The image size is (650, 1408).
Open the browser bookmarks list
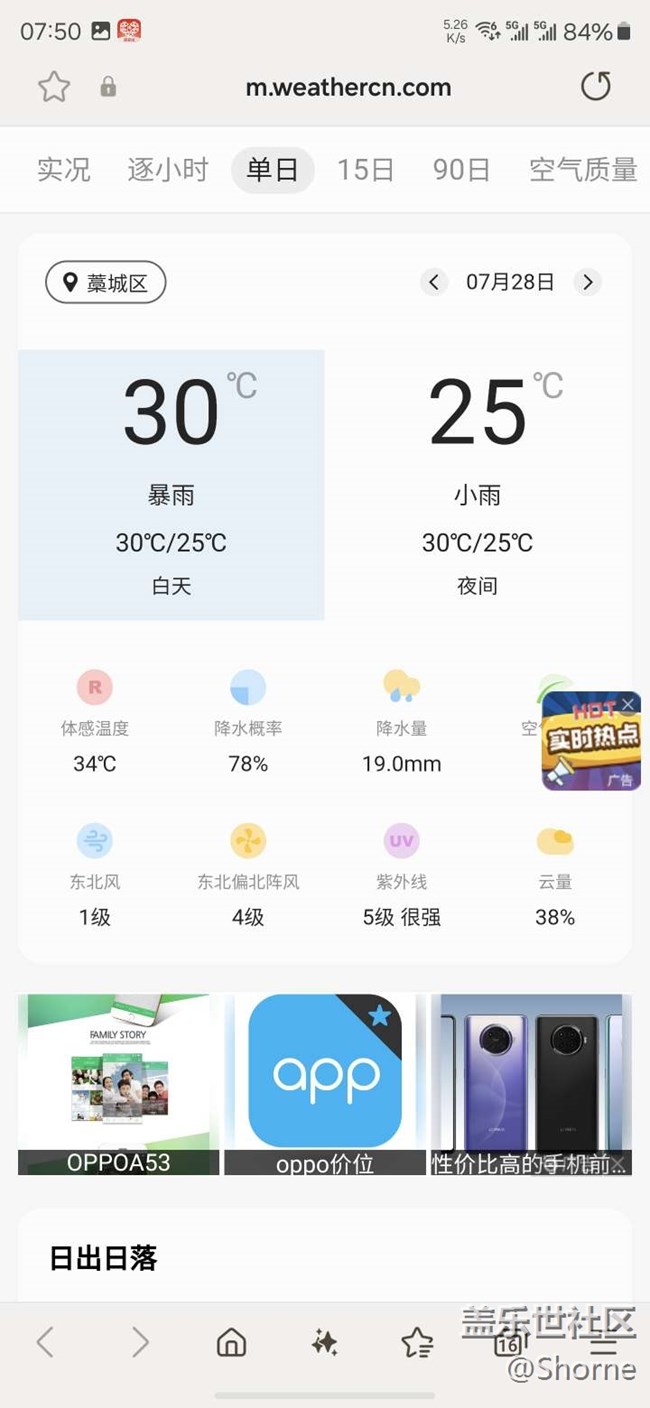417,1342
